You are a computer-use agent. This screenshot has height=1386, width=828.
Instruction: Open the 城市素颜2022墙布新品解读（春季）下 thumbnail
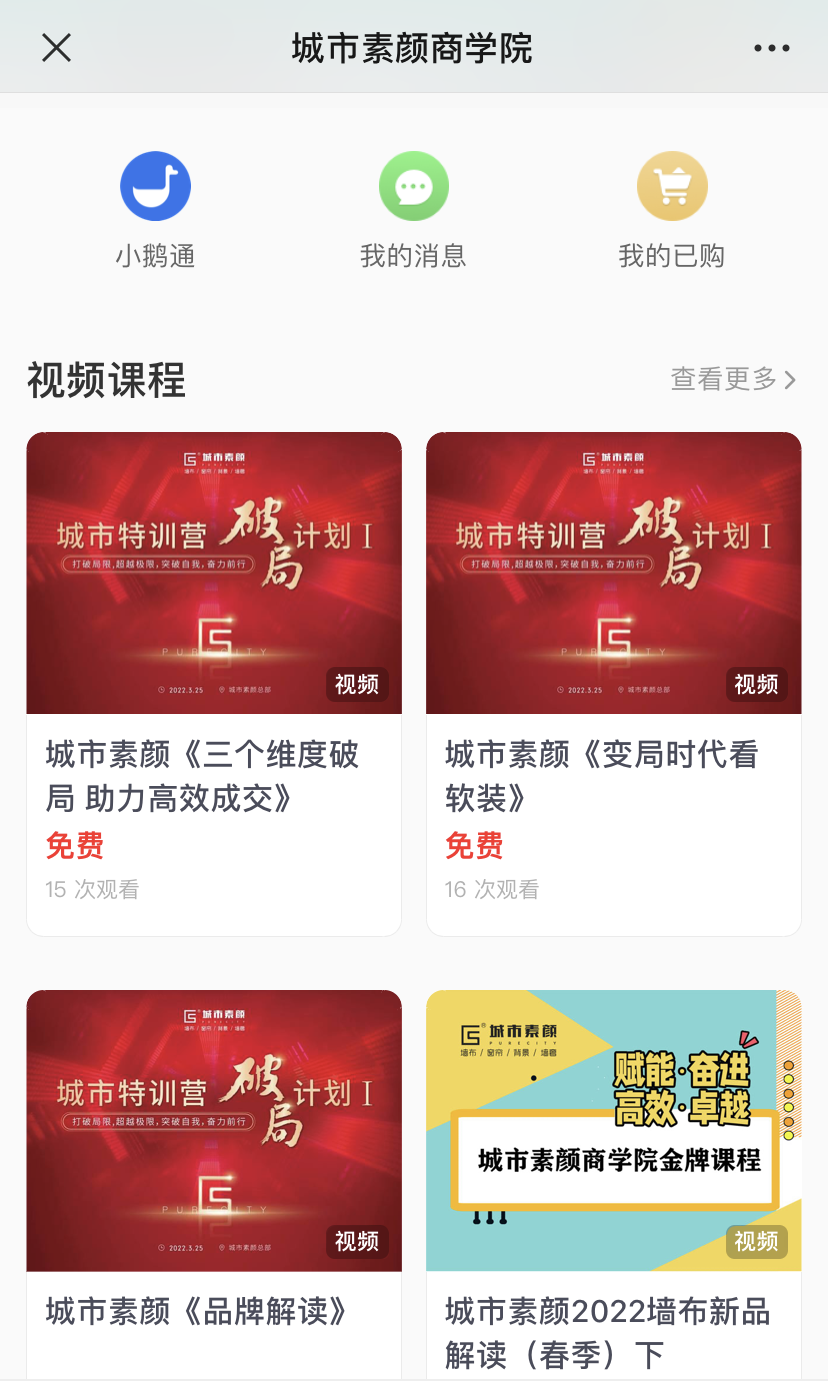pyautogui.click(x=613, y=1130)
